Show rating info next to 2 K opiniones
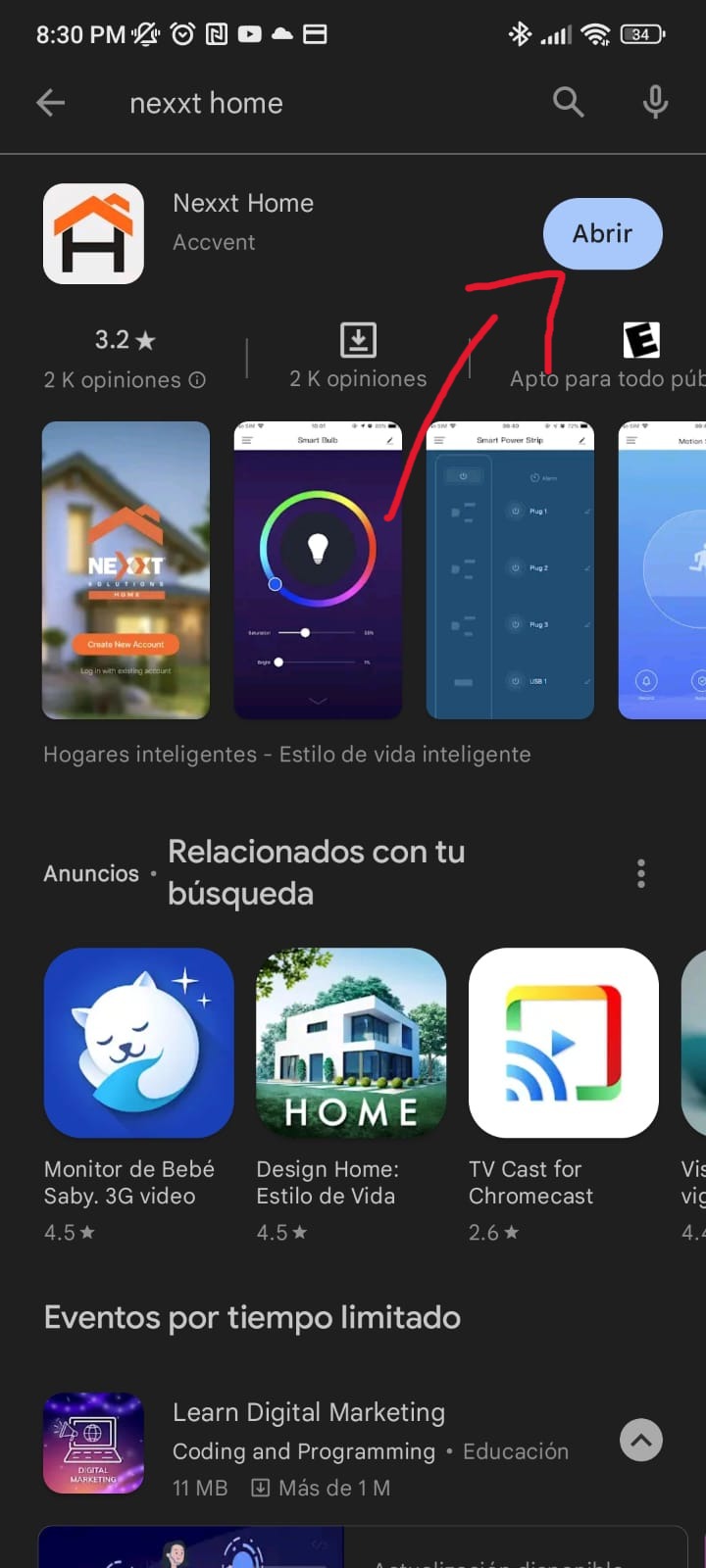706x1568 pixels. (x=197, y=380)
